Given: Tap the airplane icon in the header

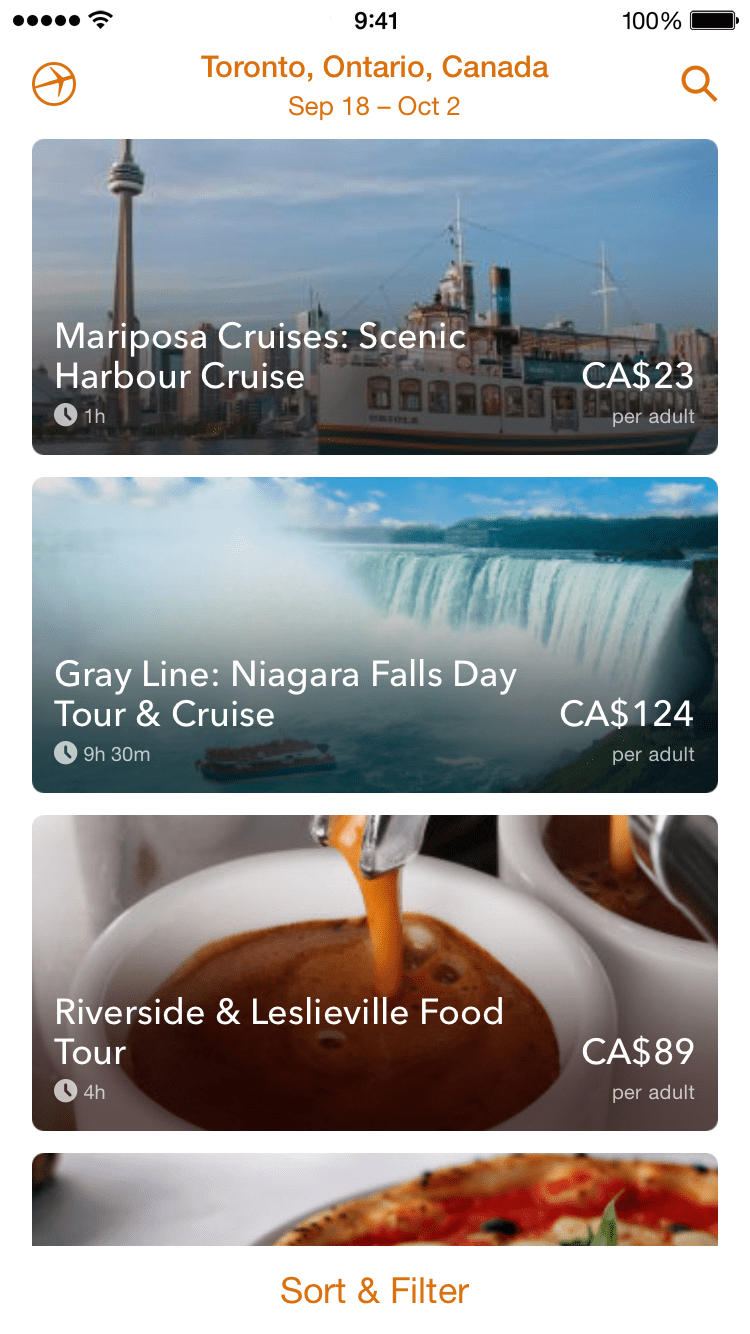Looking at the screenshot, I should tap(54, 84).
